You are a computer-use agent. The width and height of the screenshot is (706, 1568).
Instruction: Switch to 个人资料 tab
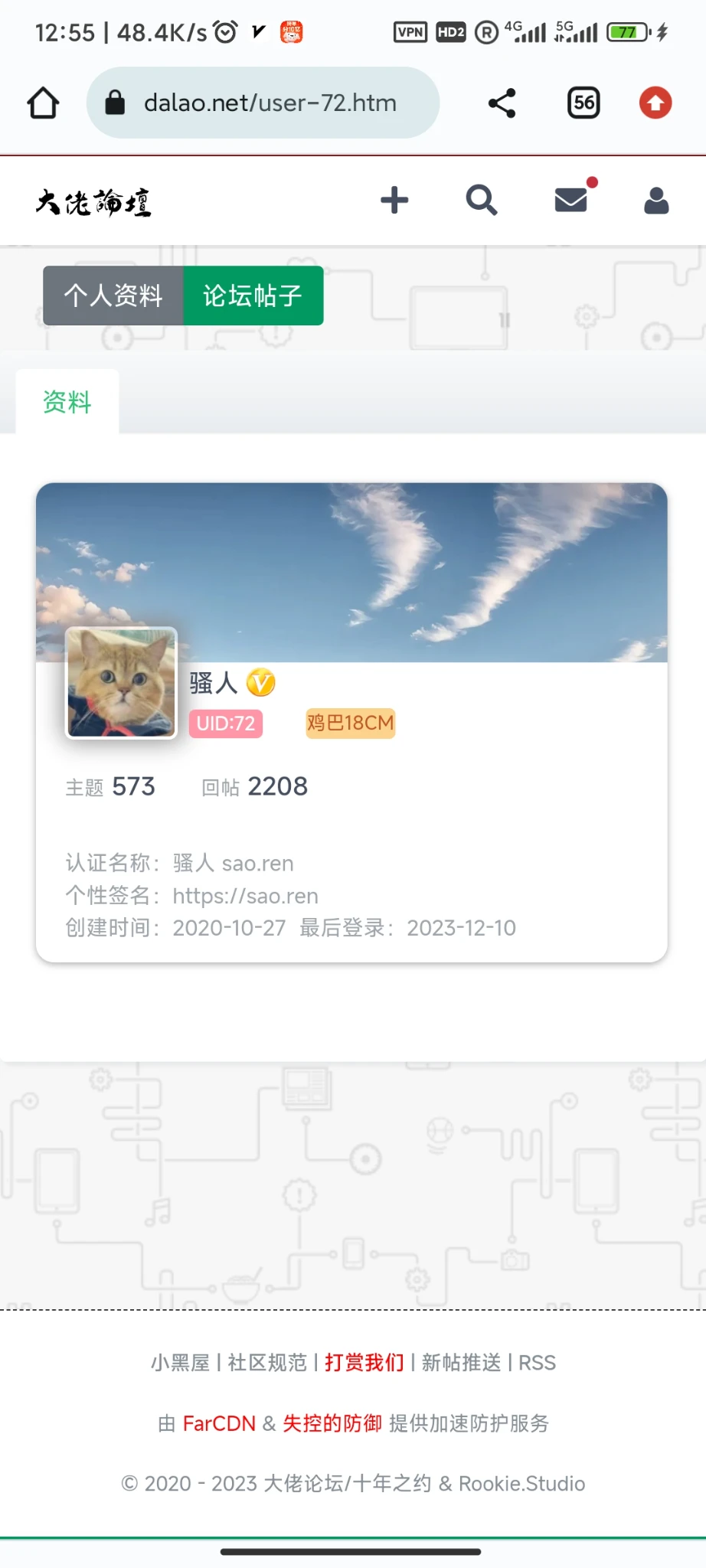click(x=113, y=296)
